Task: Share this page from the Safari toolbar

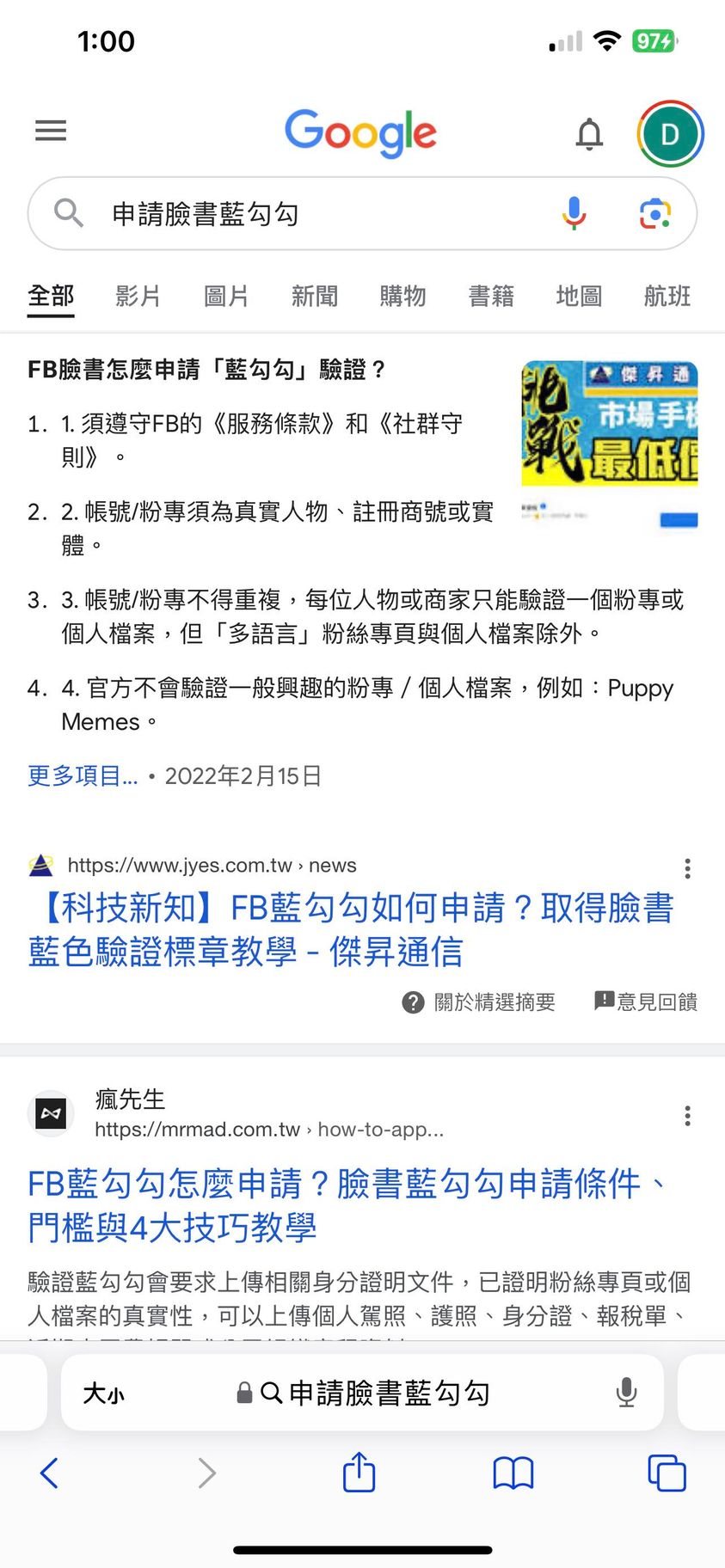Action: 359,1473
